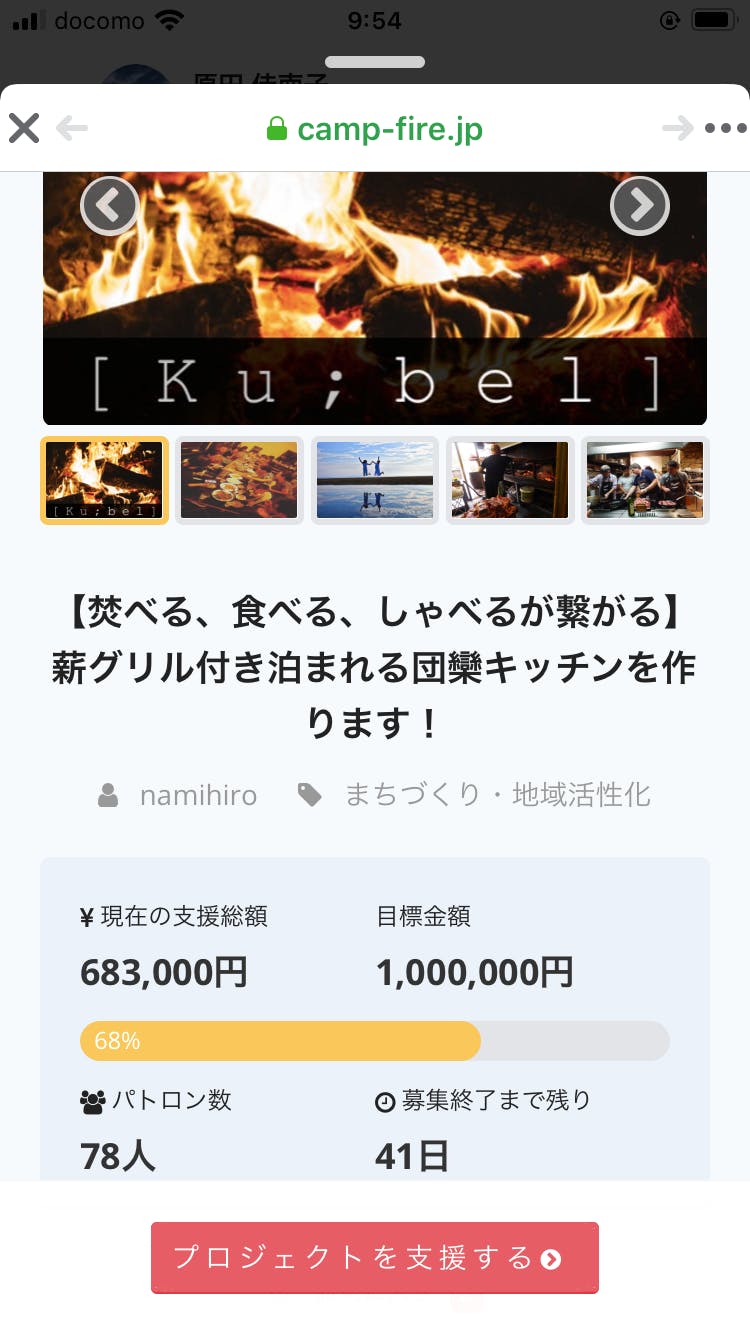Go forward to the next page
Screen dimensions: 750x1334
678,128
